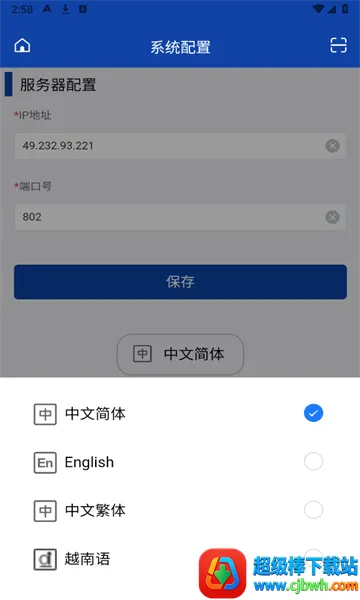Tap the 端口号 input field

(180, 217)
